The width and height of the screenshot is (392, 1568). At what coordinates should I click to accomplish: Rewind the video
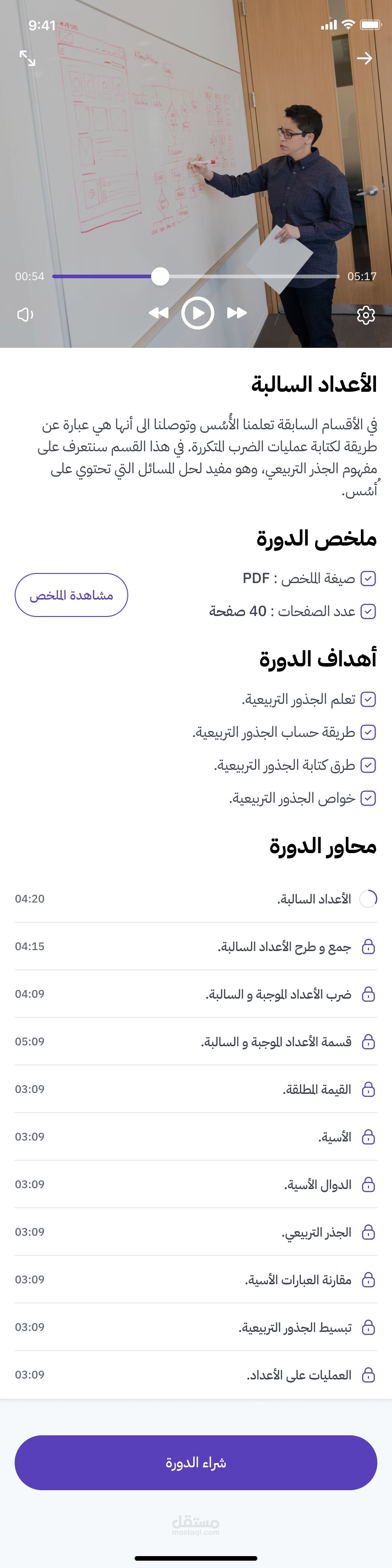[x=158, y=313]
